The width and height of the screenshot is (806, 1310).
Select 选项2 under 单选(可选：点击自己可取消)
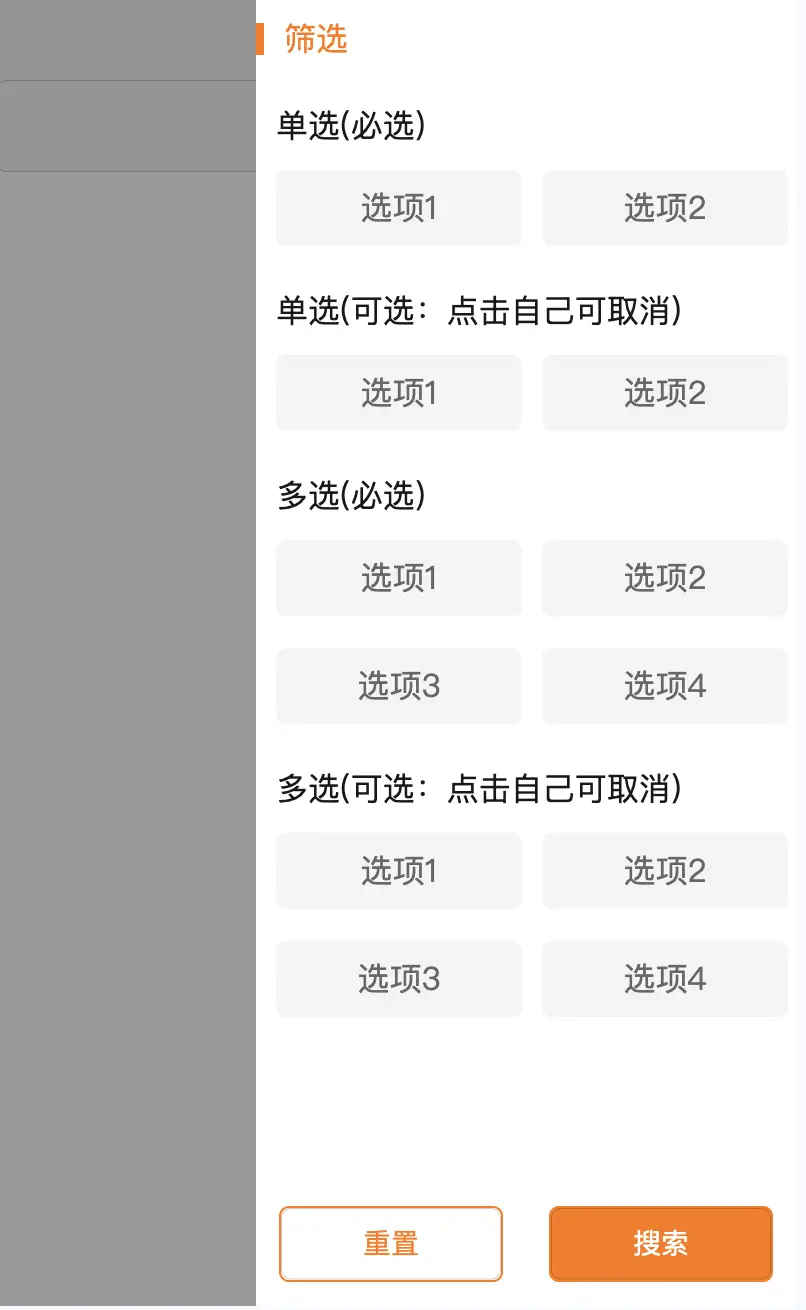pos(665,393)
